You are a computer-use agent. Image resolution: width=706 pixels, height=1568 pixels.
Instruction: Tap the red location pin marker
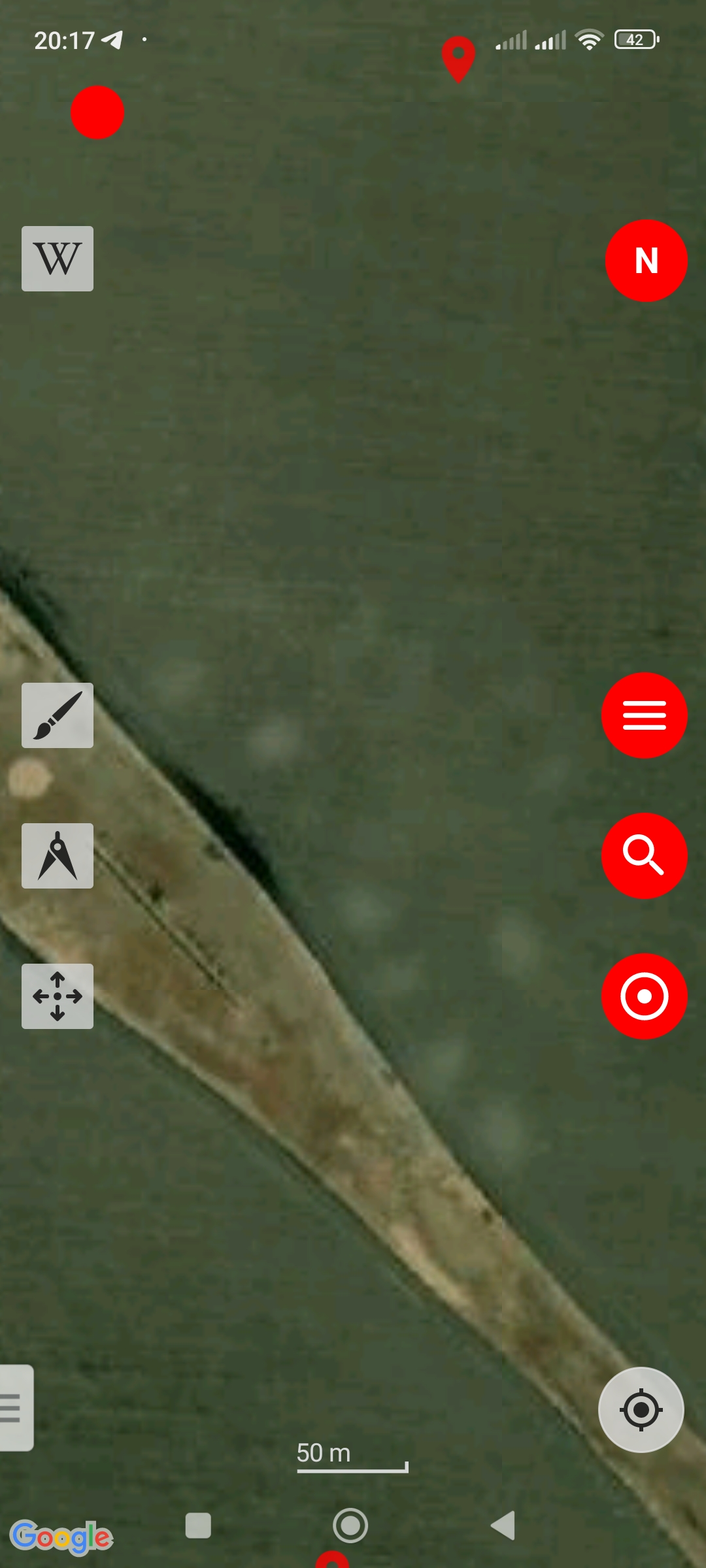(458, 59)
